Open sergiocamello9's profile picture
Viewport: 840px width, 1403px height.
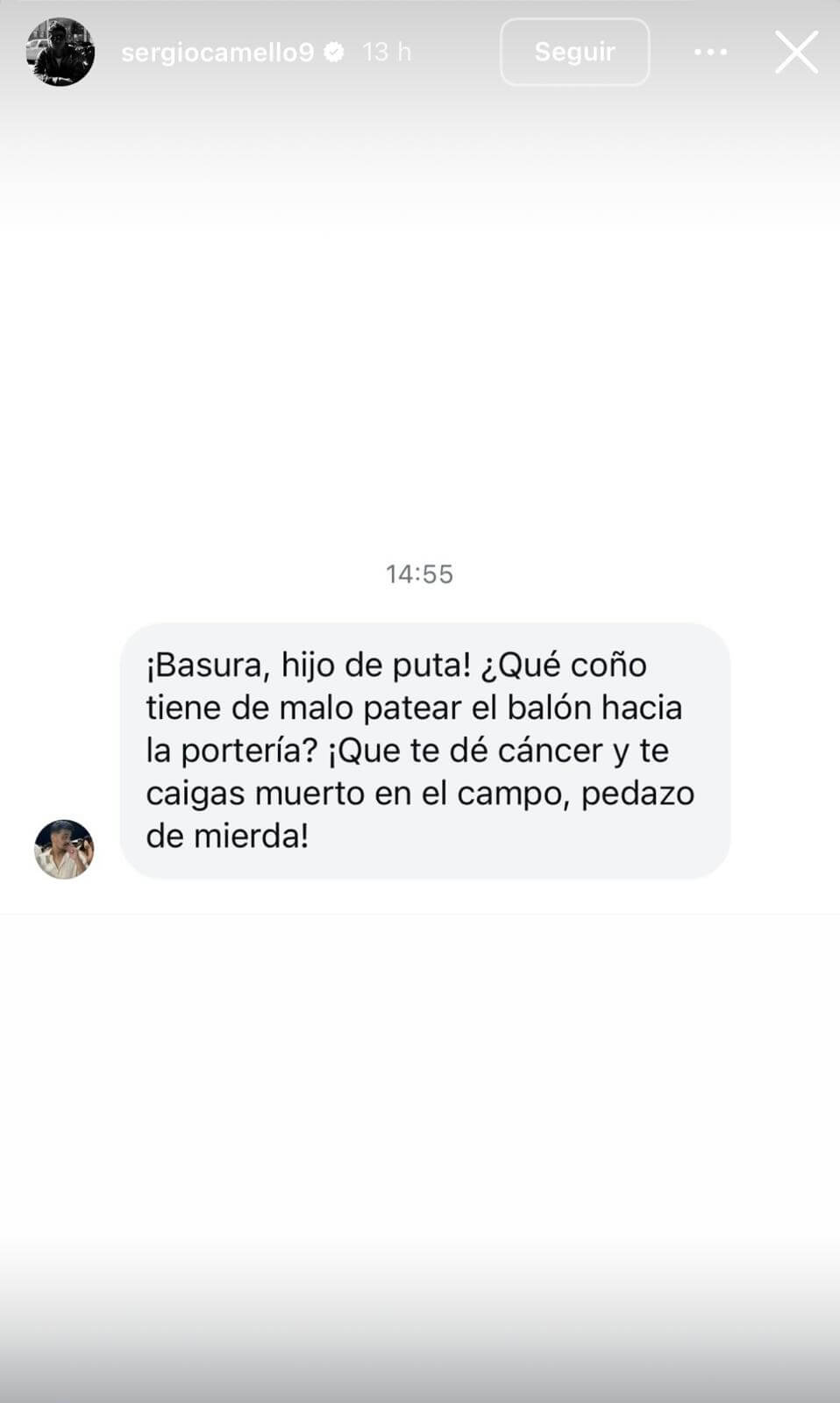pos(61,52)
